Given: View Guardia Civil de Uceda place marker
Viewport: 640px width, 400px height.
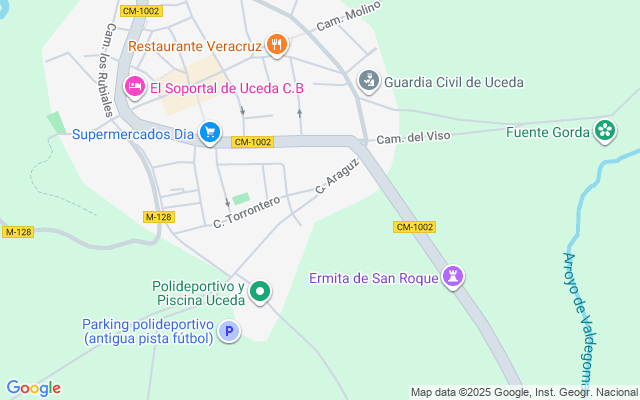Looking at the screenshot, I should pos(369,80).
